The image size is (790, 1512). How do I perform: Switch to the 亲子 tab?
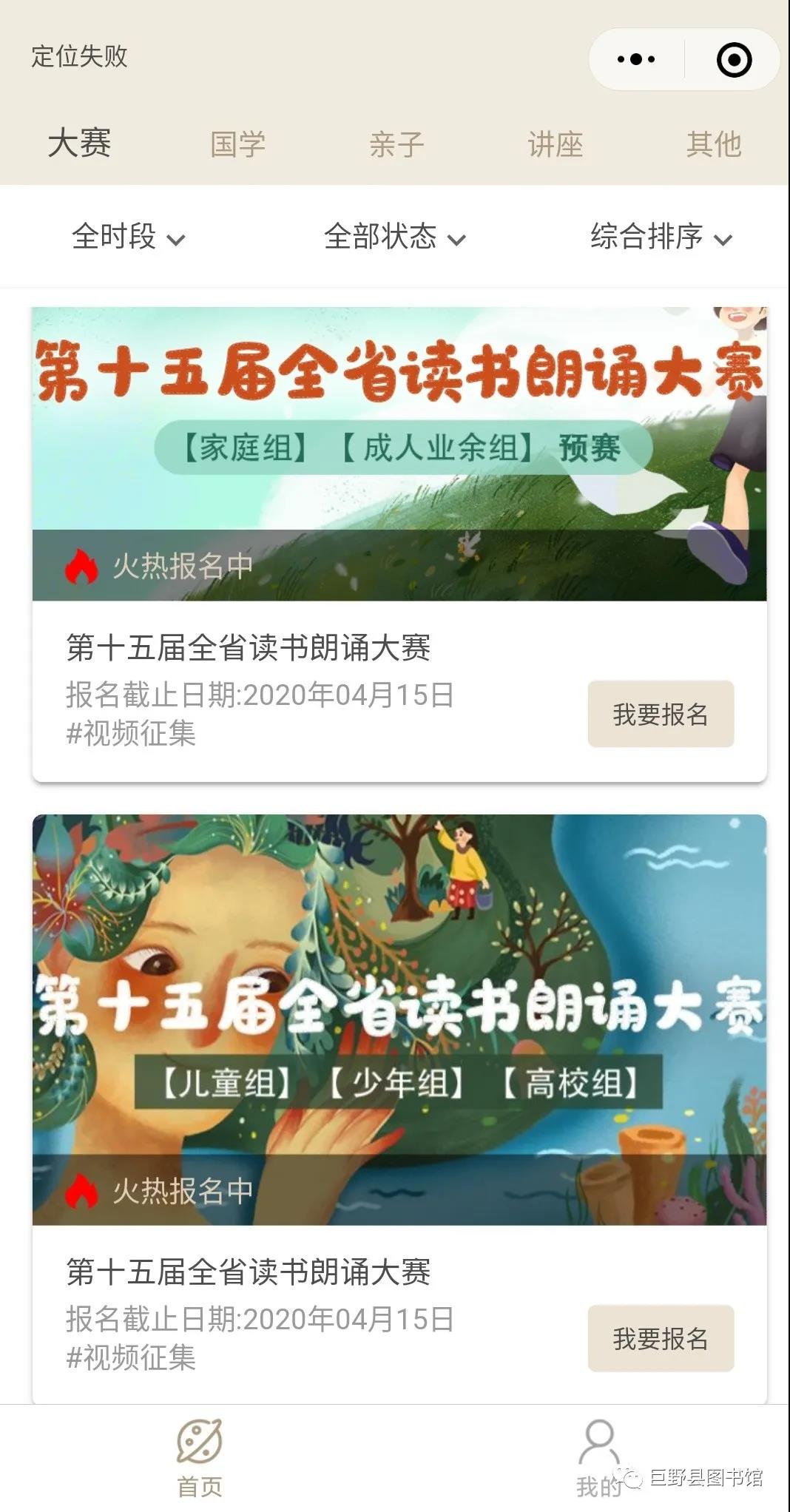coord(396,144)
